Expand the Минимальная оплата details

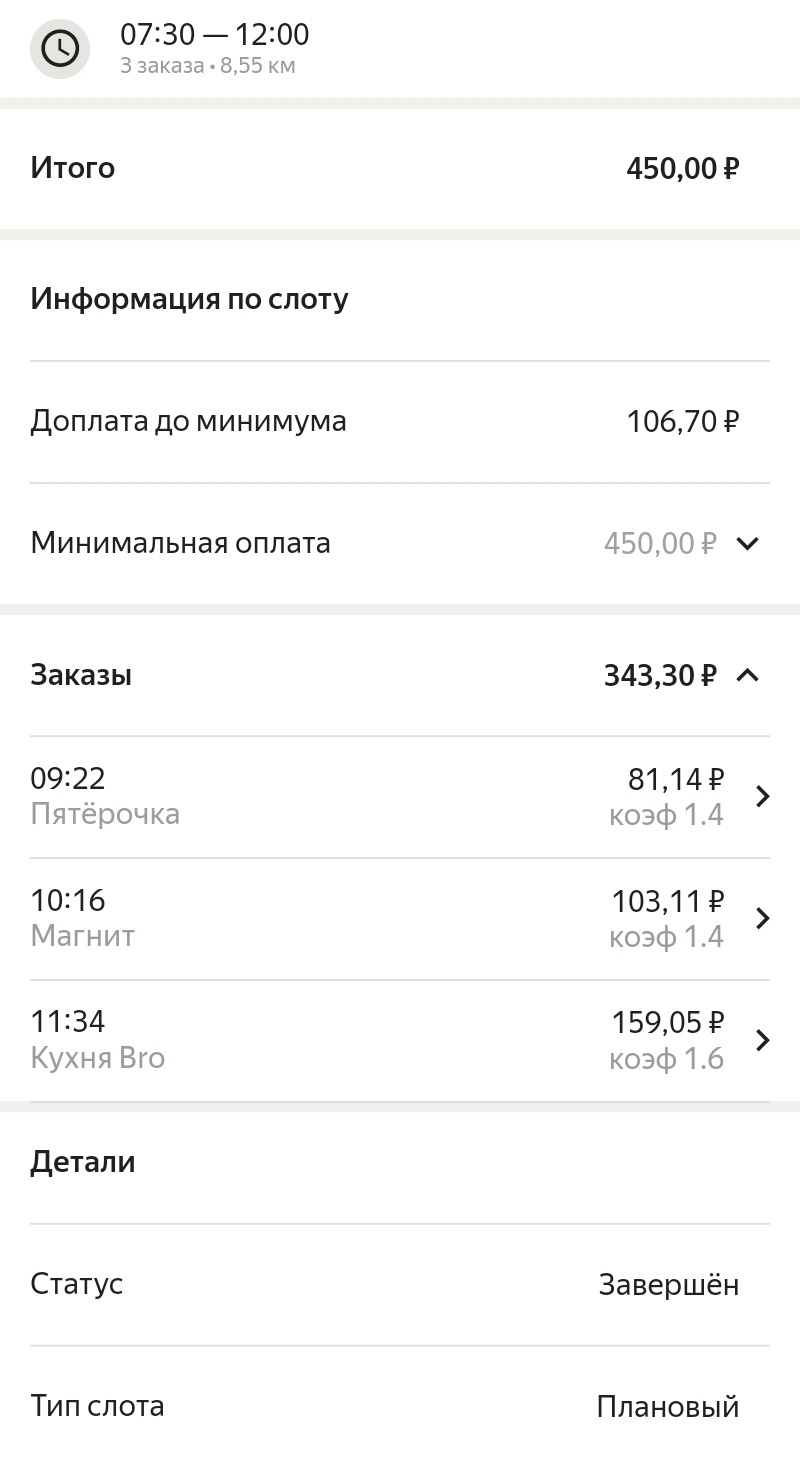pos(747,544)
